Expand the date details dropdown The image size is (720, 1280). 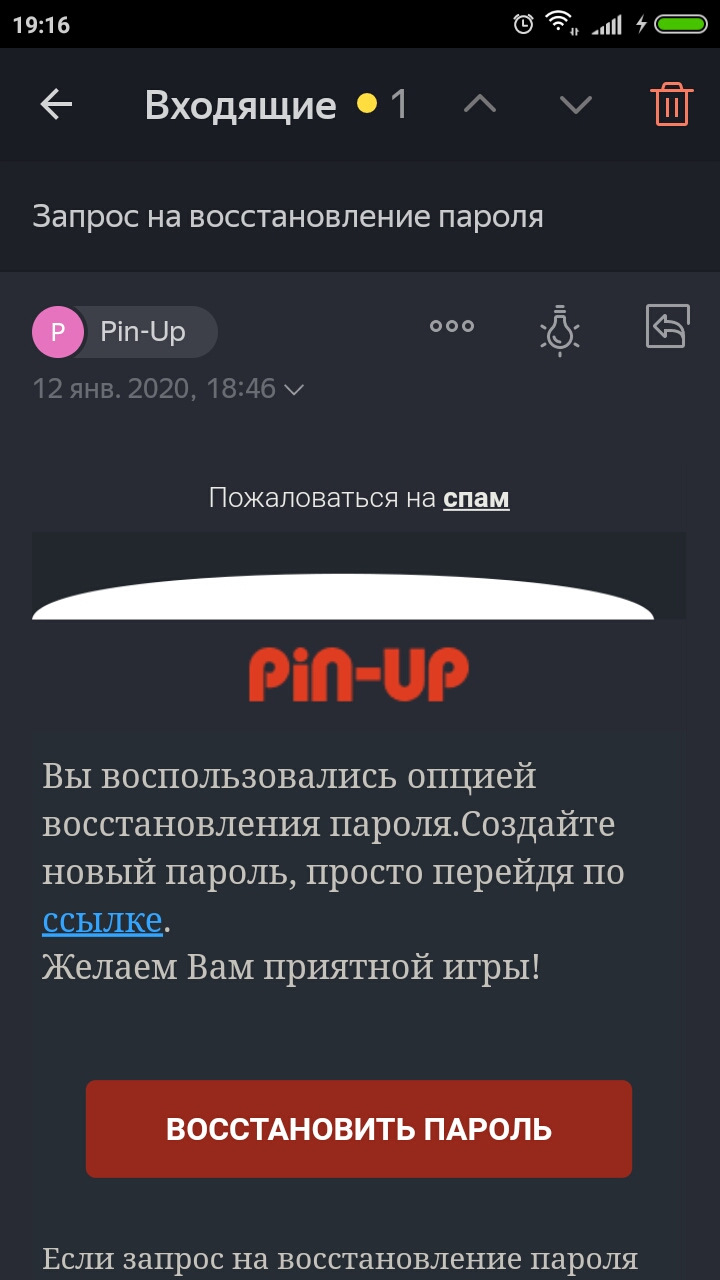click(294, 389)
